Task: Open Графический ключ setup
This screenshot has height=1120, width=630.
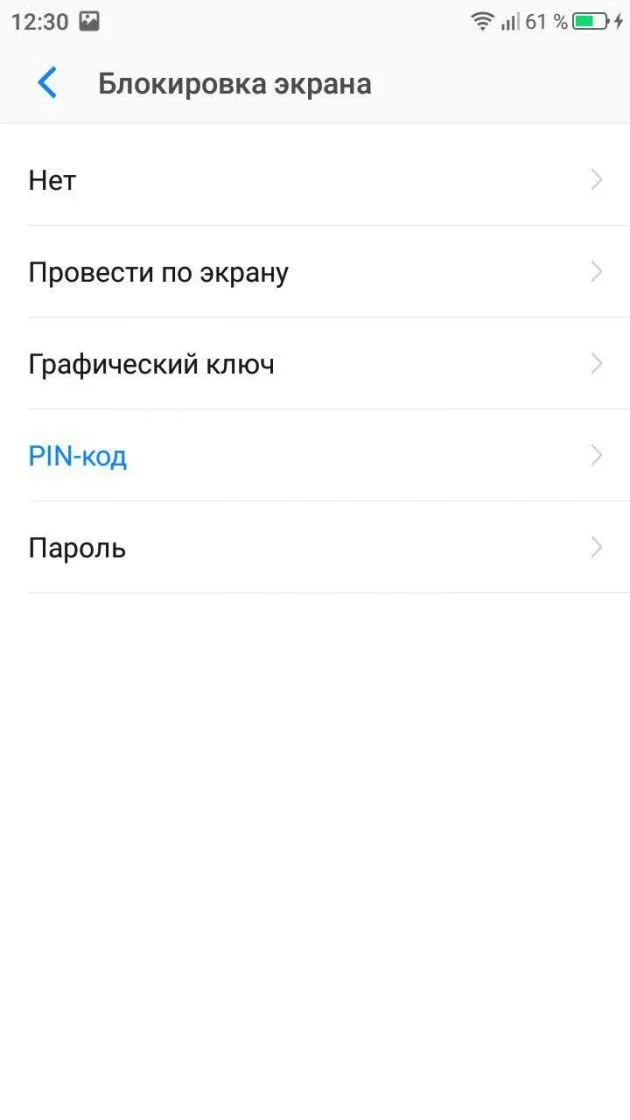Action: point(315,364)
